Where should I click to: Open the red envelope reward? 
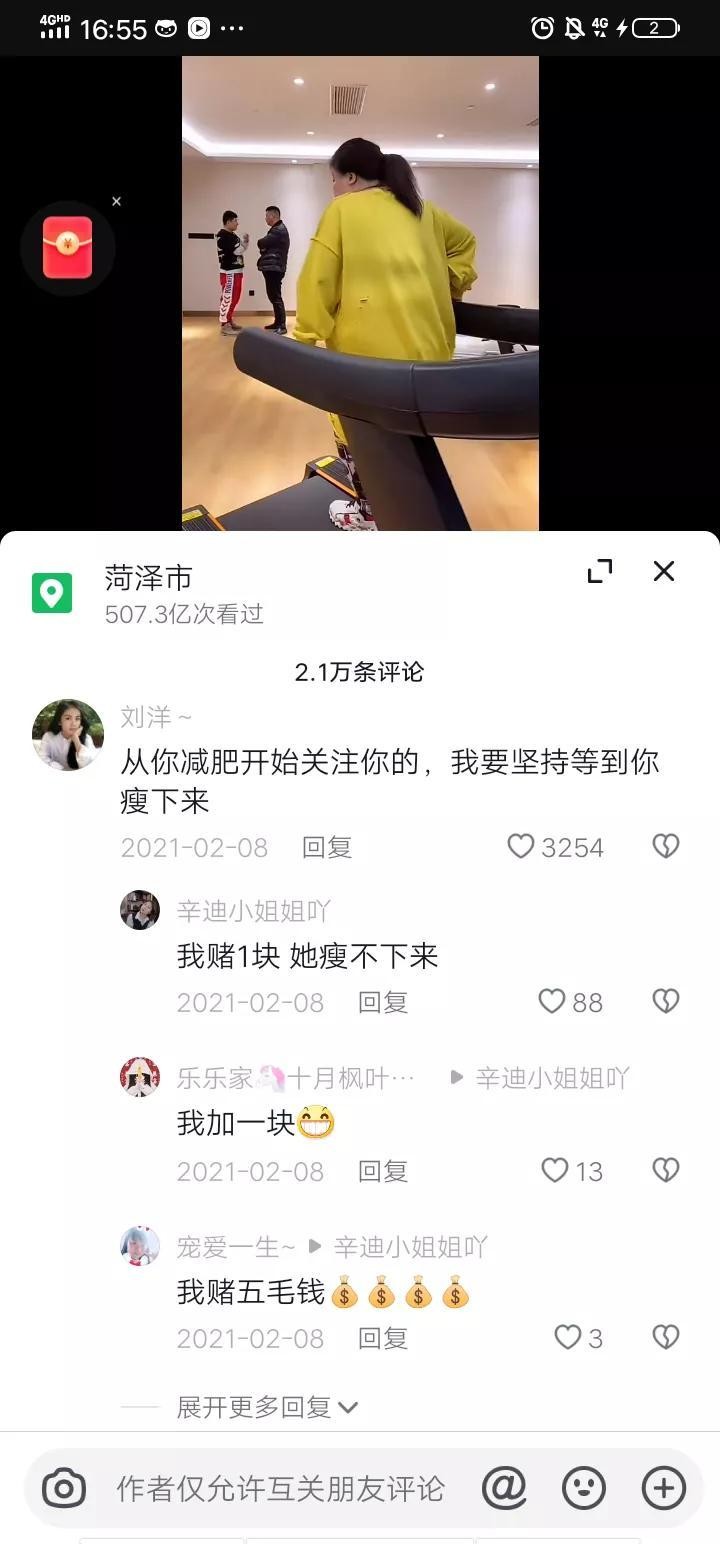pos(67,248)
